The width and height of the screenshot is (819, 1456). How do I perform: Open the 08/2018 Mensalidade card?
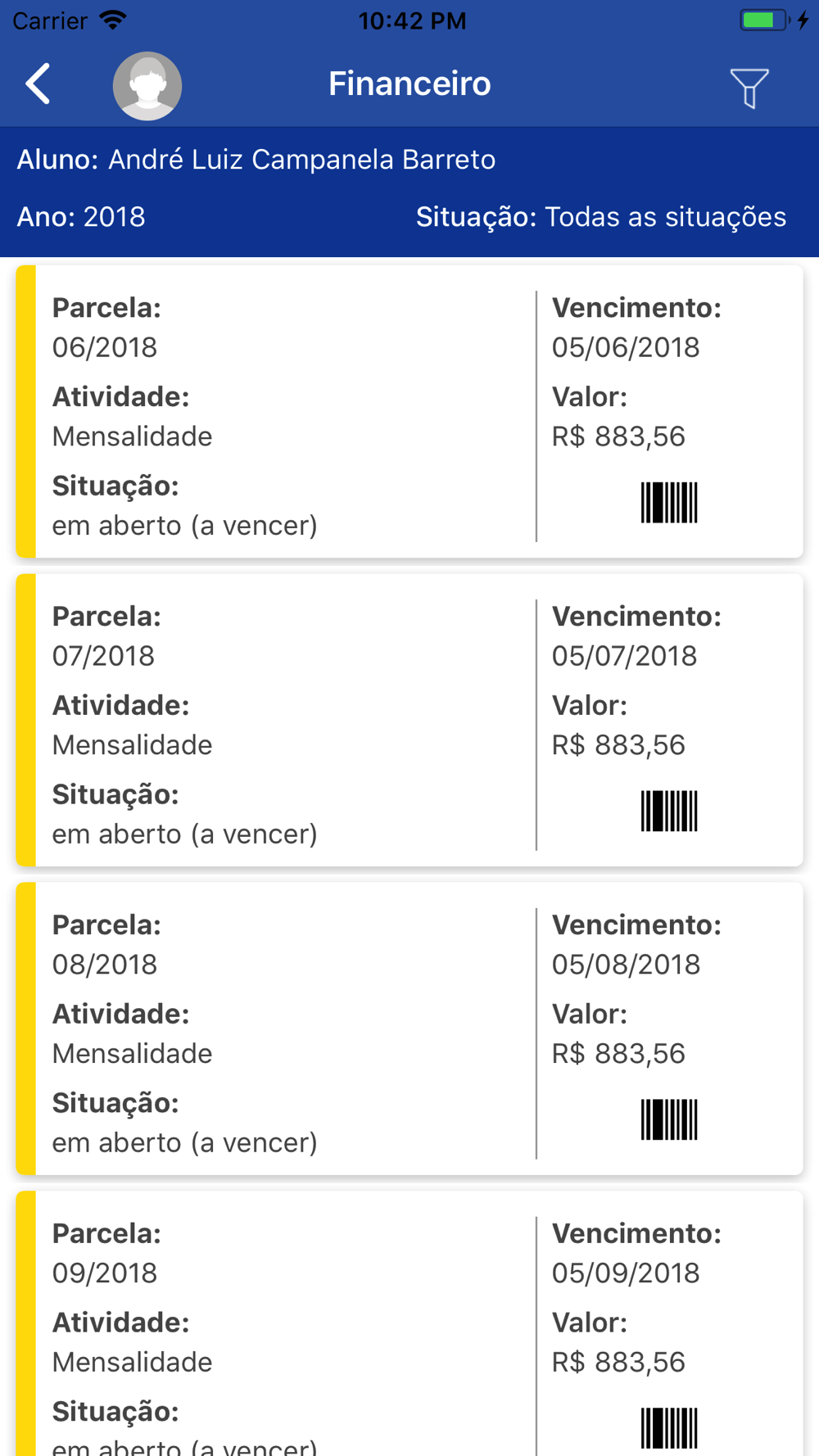pyautogui.click(x=409, y=1029)
